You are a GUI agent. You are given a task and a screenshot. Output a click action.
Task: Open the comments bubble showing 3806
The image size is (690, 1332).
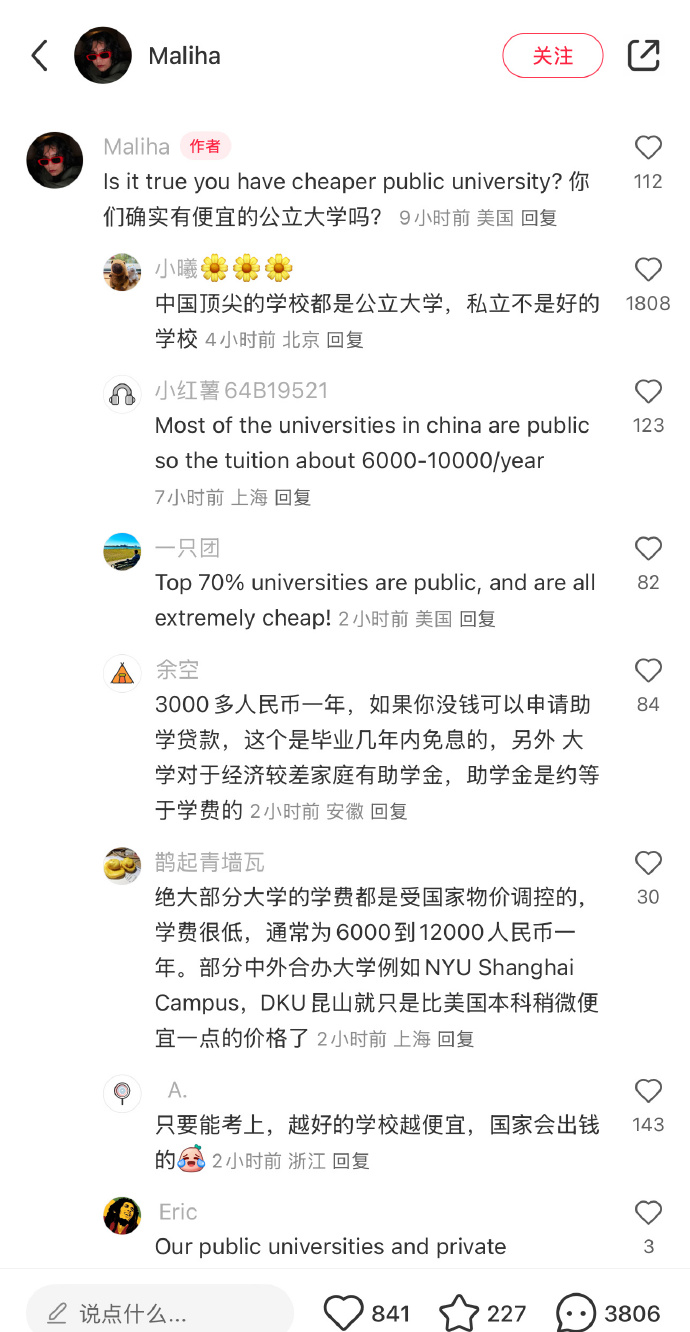click(575, 1313)
